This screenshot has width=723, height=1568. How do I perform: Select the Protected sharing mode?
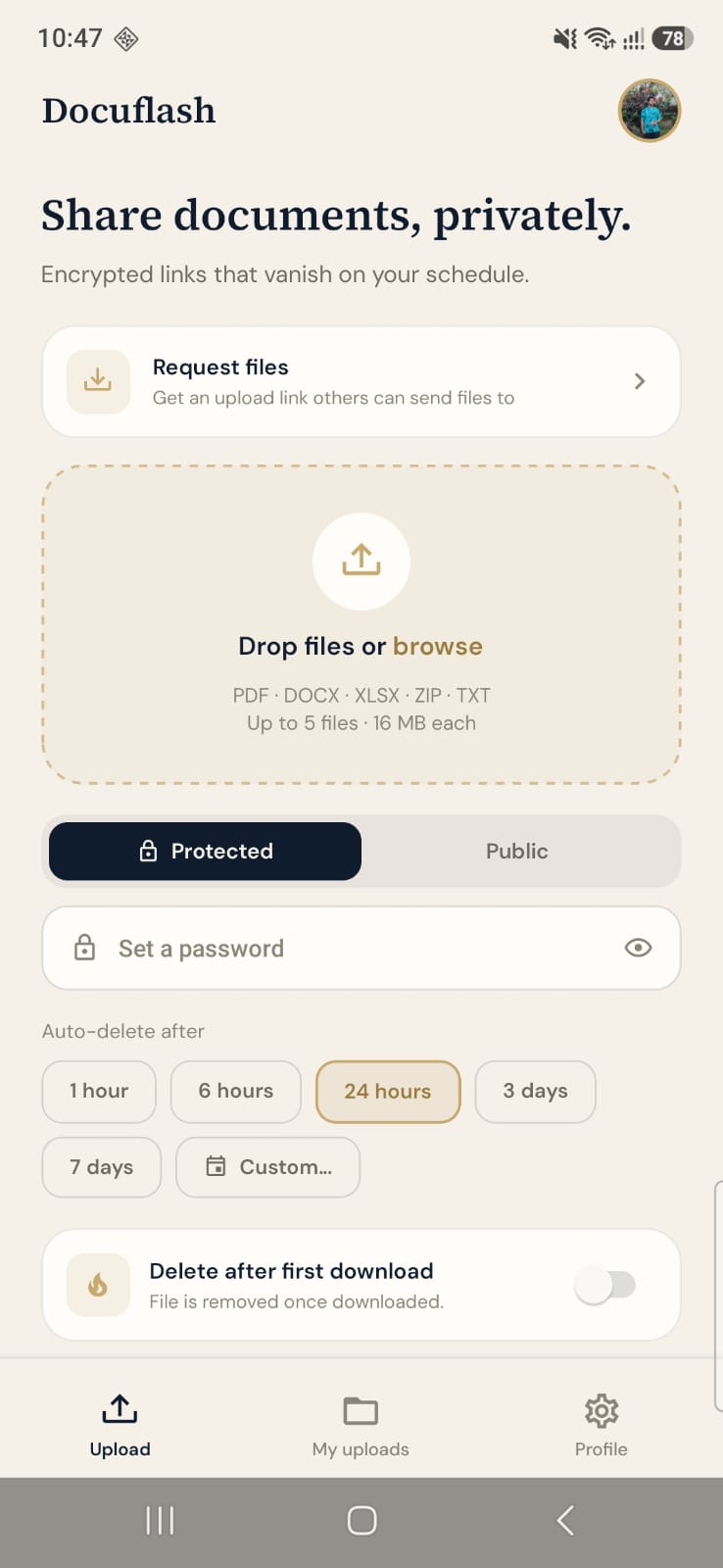click(x=206, y=851)
